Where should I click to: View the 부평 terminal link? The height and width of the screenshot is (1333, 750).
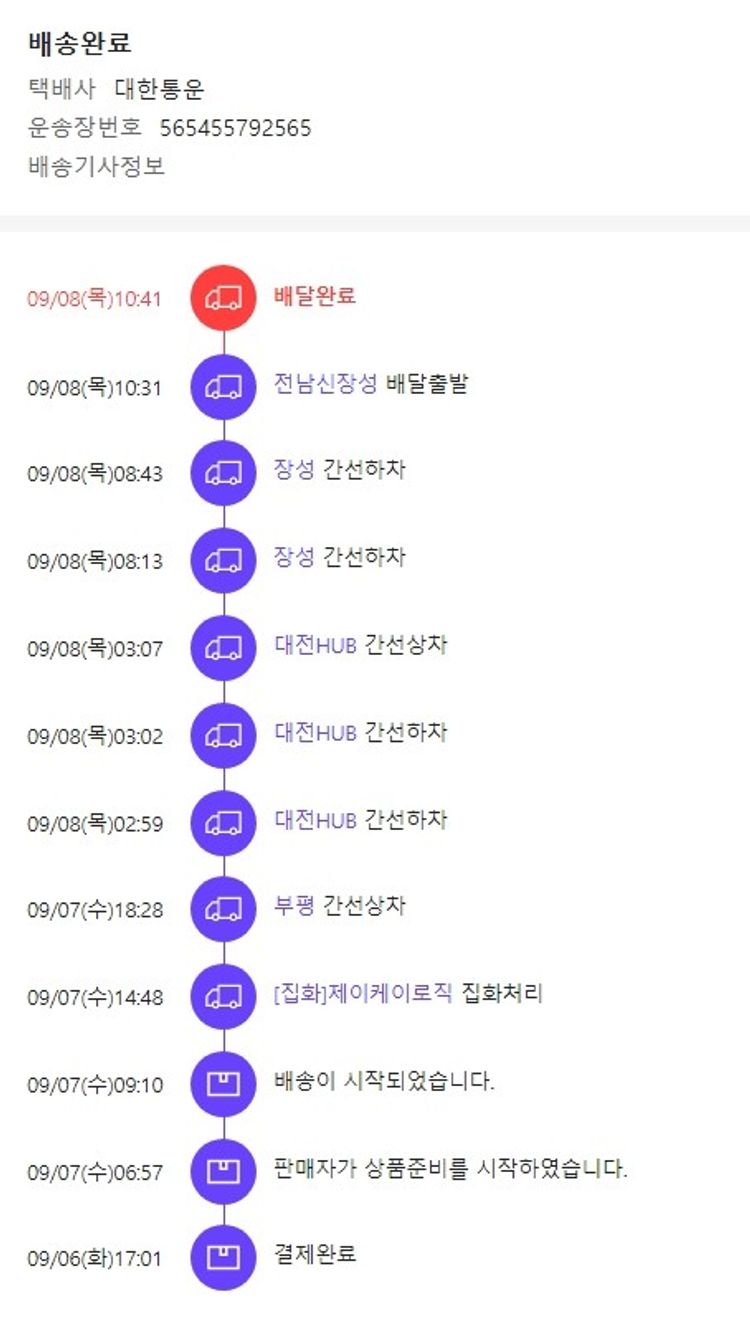(x=294, y=907)
